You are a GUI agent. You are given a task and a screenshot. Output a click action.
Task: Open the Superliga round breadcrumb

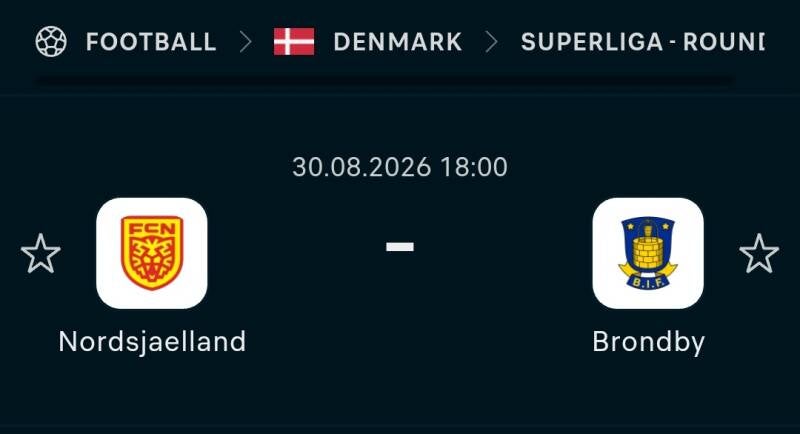[x=643, y=42]
